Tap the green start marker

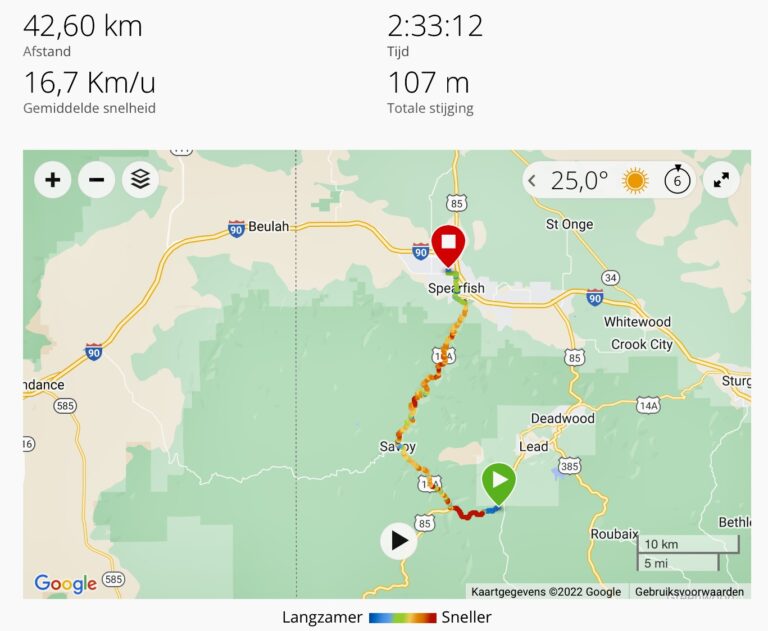(x=498, y=481)
